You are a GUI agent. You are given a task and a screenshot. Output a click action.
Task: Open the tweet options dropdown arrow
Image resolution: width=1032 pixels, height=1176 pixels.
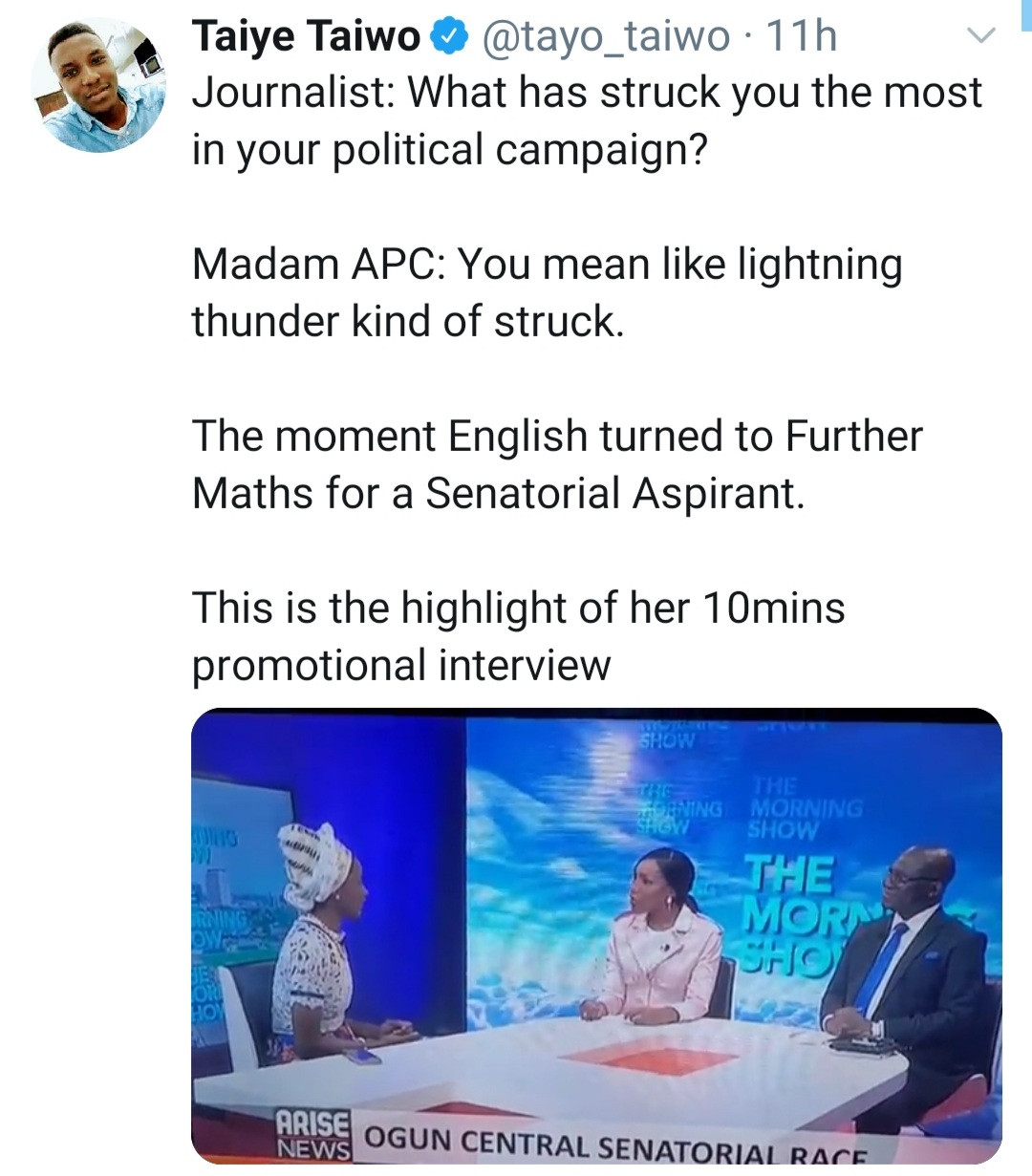coord(980,36)
